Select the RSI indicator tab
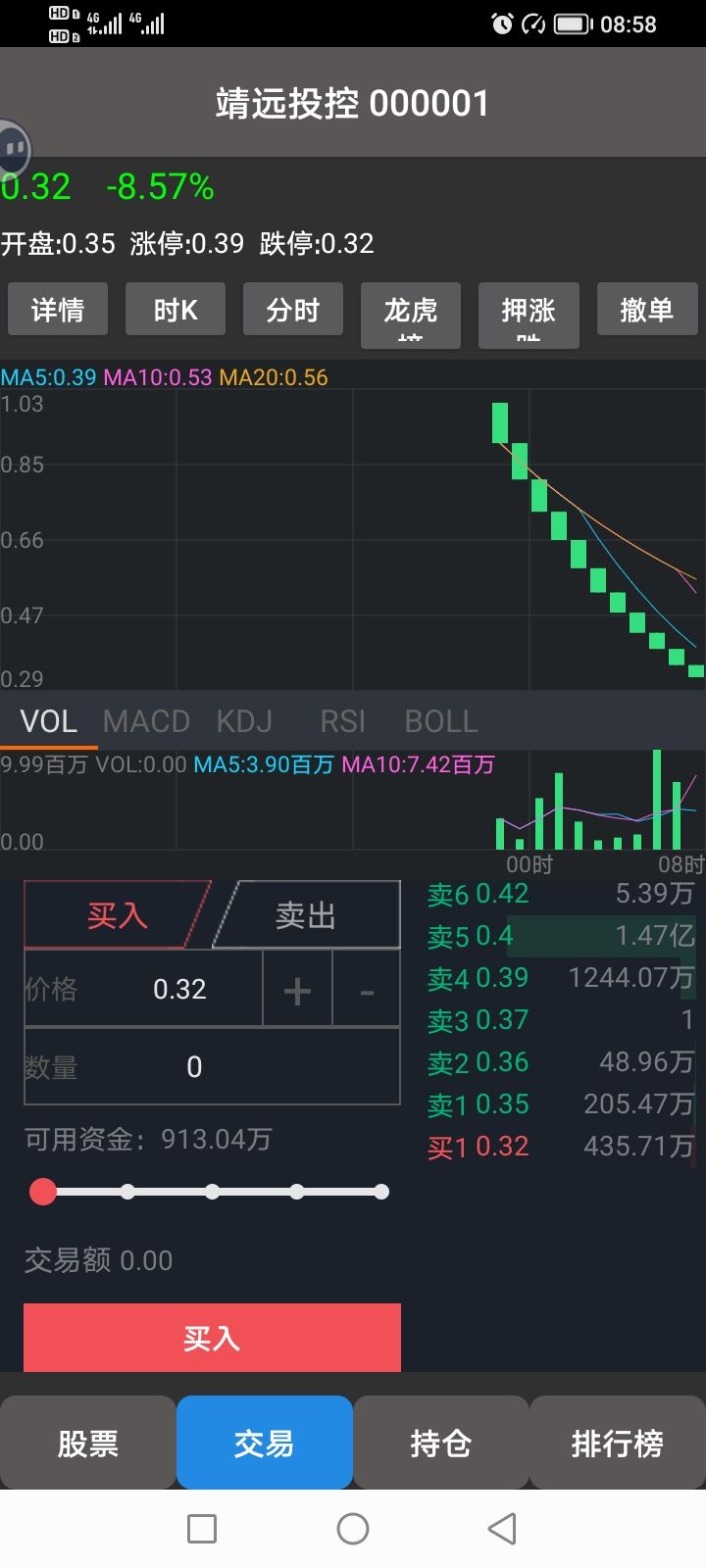 (x=342, y=721)
